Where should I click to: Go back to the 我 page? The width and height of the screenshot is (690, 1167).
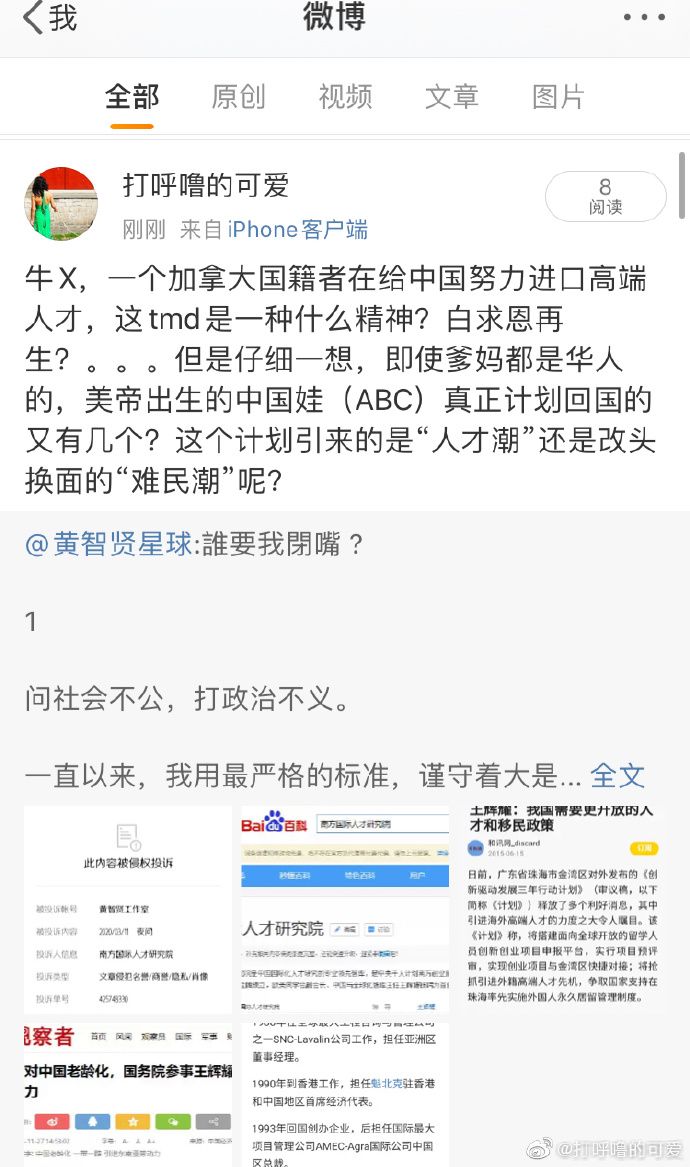pyautogui.click(x=50, y=18)
